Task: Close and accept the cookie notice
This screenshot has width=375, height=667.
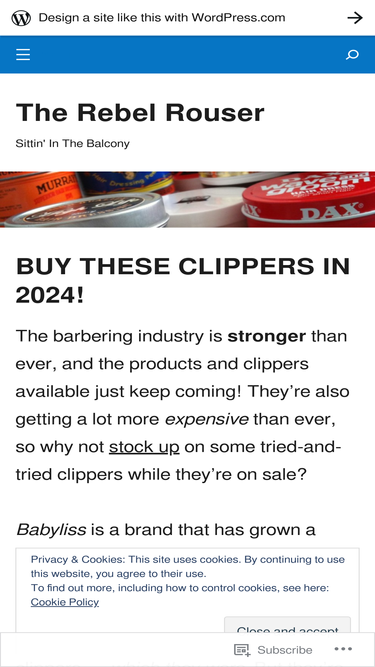Action: coord(287,625)
